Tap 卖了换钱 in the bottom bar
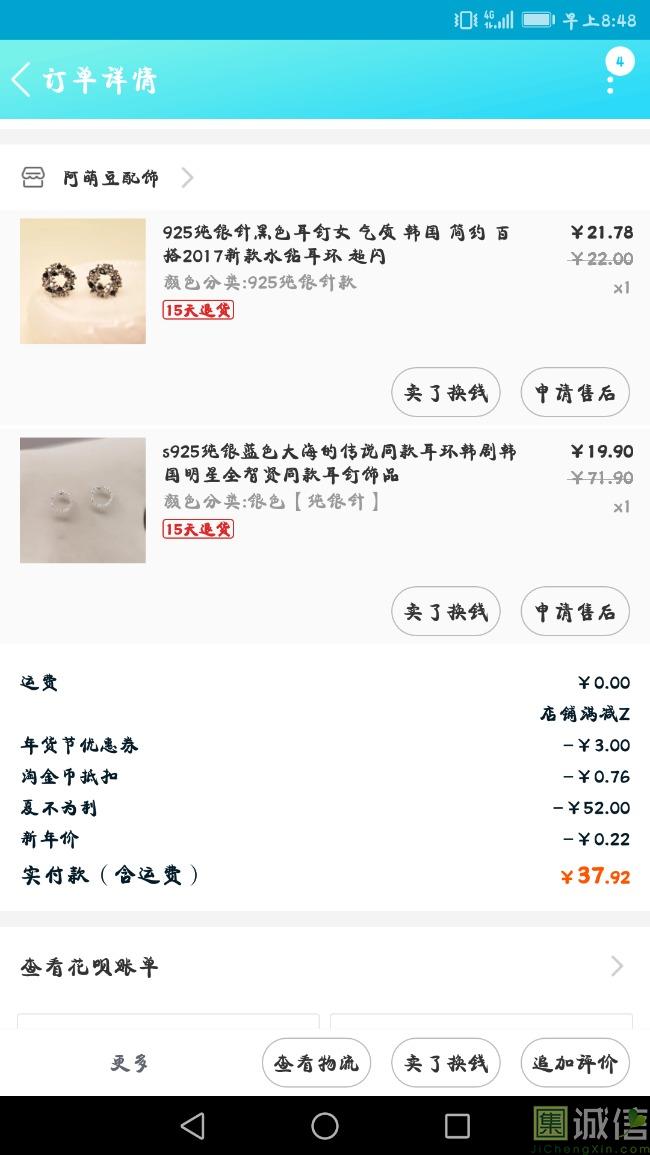Image resolution: width=650 pixels, height=1155 pixels. [445, 1063]
